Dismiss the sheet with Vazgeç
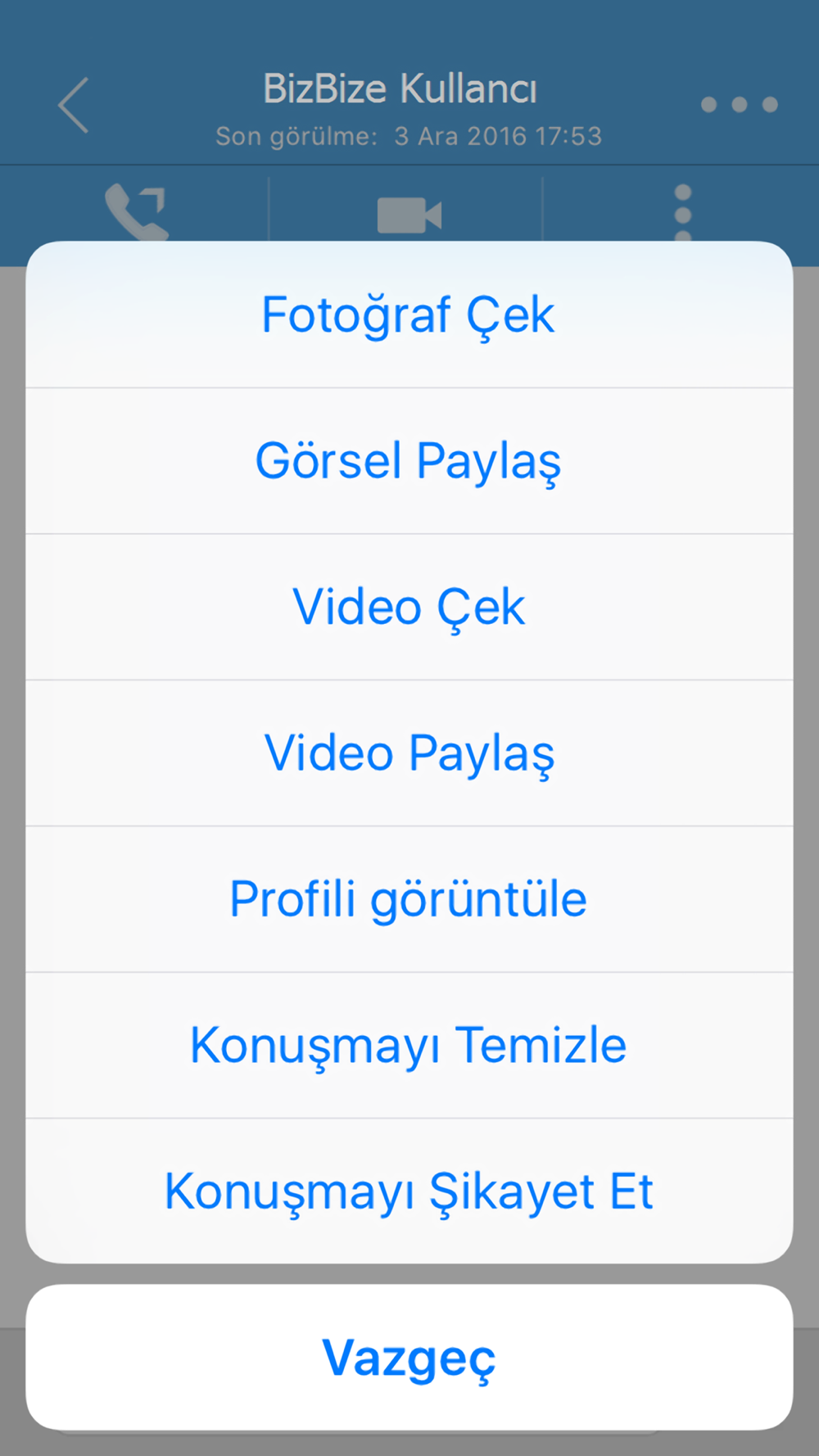Image resolution: width=819 pixels, height=1456 pixels. coord(409,1357)
